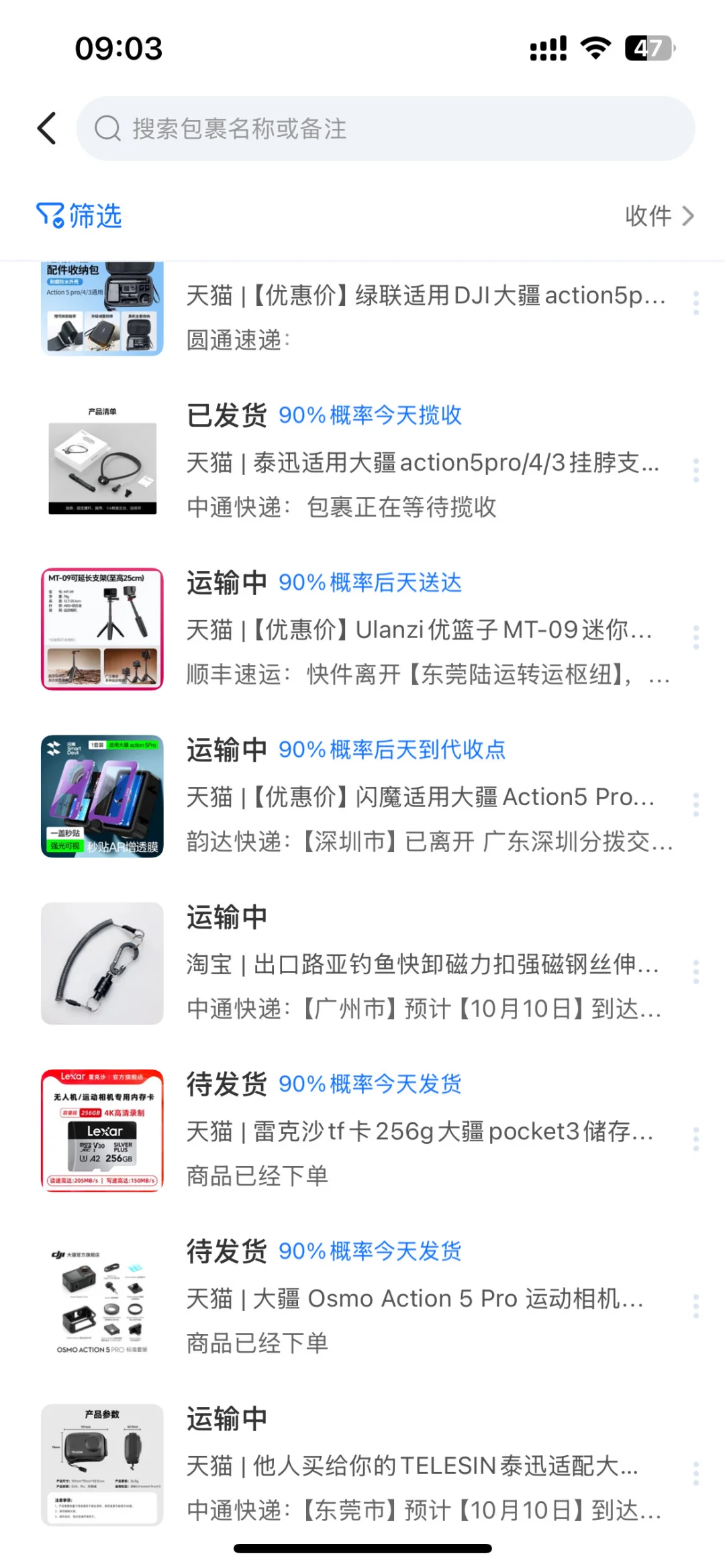Show more options for the 闪魔 Action5 Pro package
This screenshot has width=725, height=1568.
pyautogui.click(x=696, y=804)
